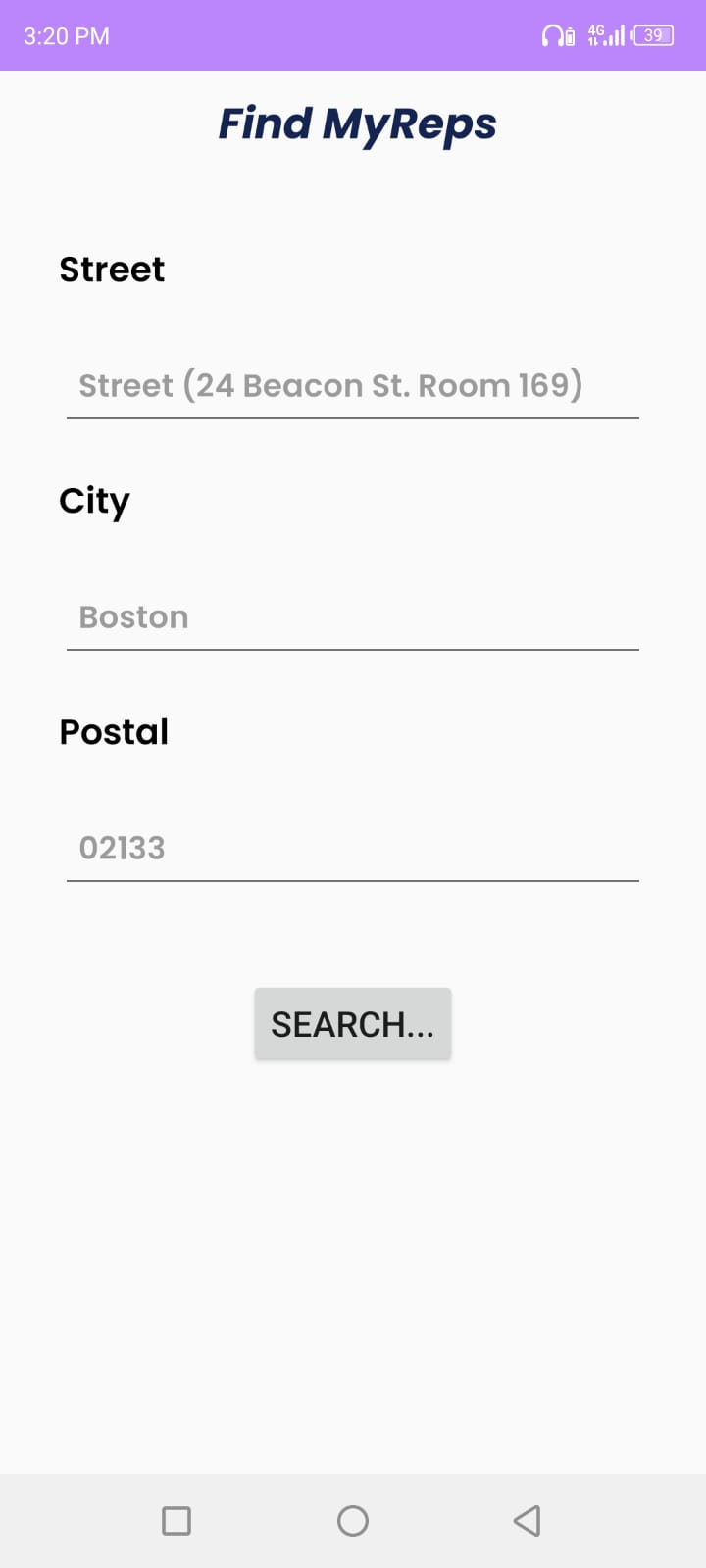Open recent apps from navigation bar
This screenshot has width=706, height=1568.
click(x=176, y=1521)
